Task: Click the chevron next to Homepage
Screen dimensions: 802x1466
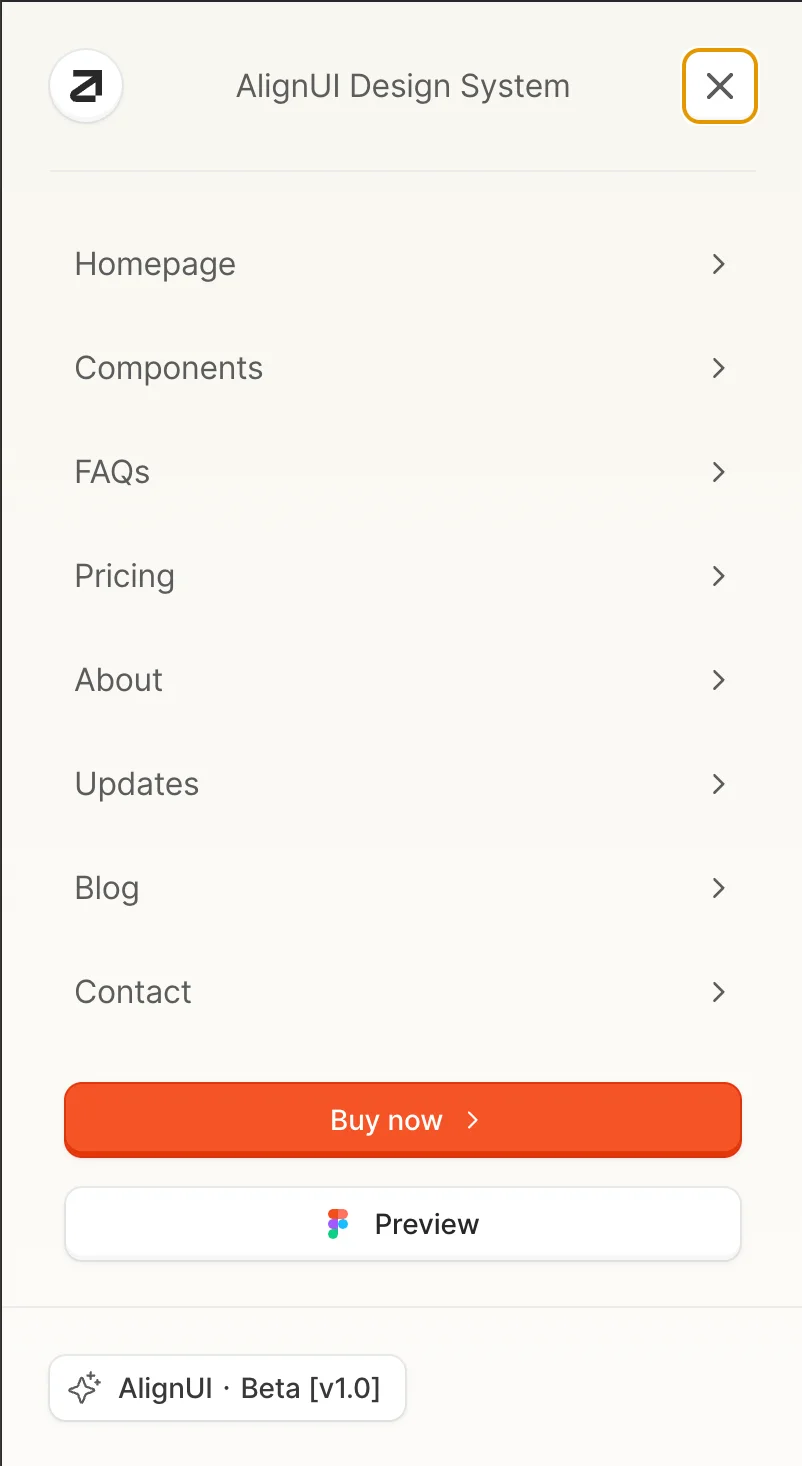Action: 718,264
